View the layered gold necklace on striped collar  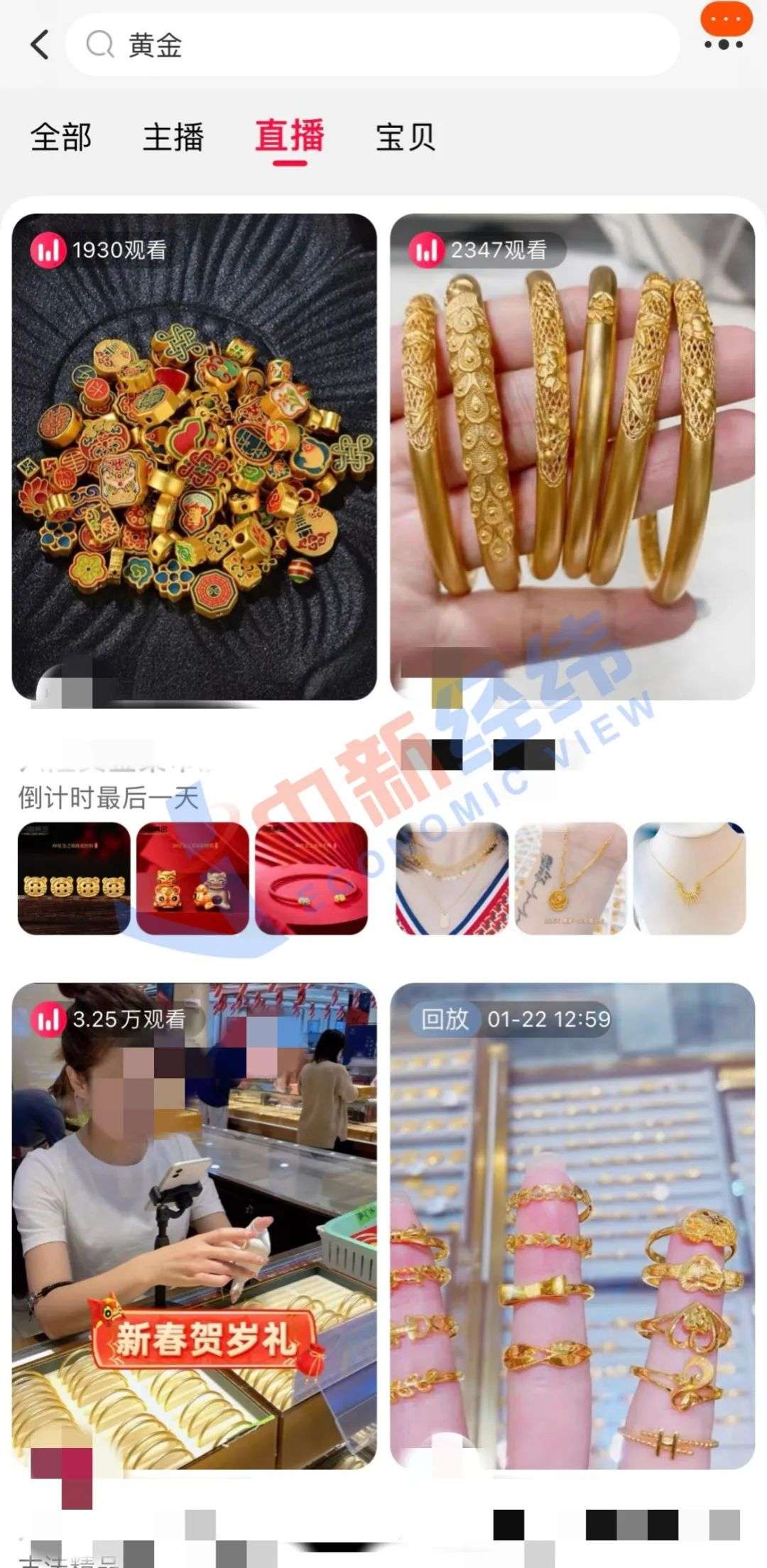click(452, 878)
